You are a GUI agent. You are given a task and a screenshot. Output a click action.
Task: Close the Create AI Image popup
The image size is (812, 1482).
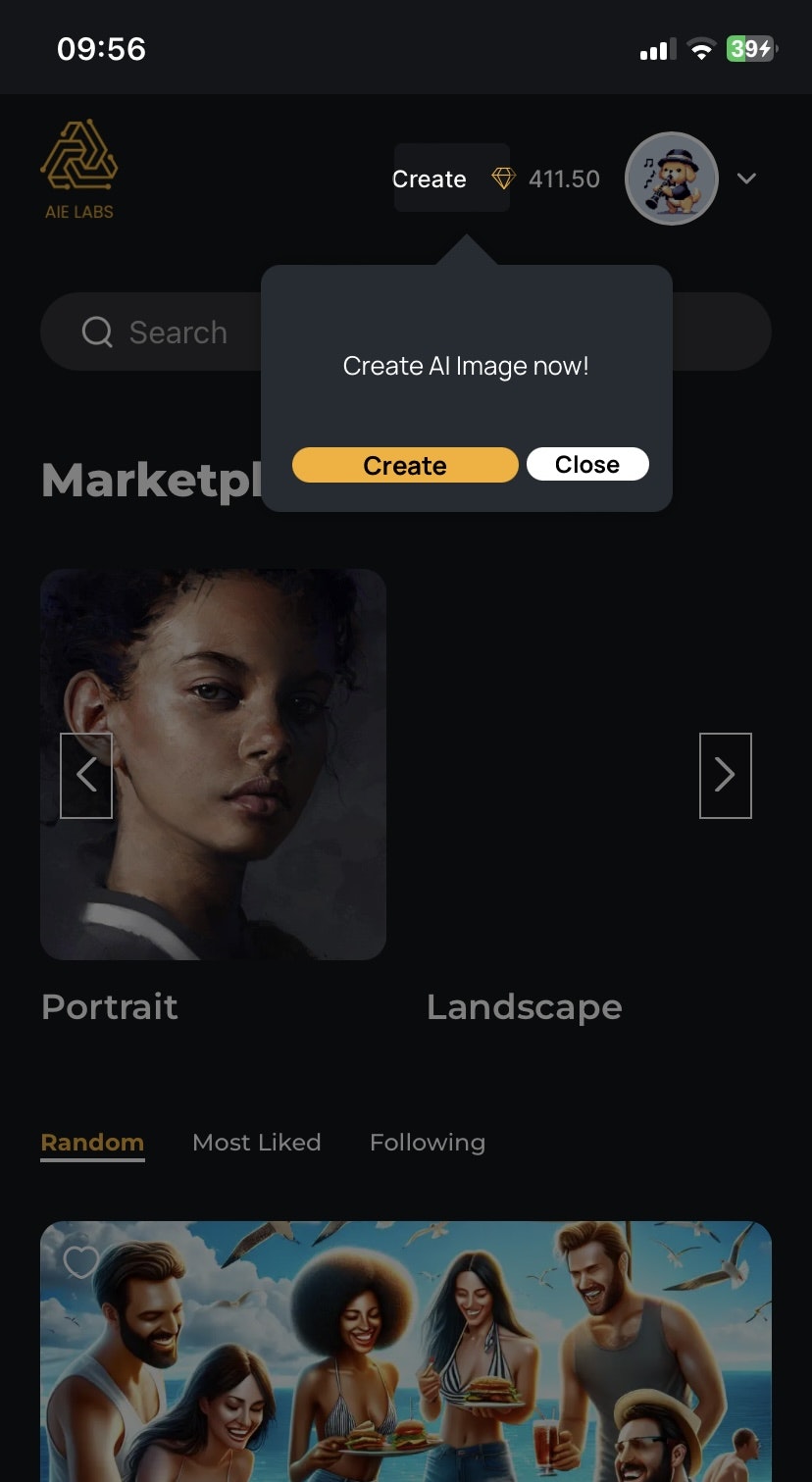(586, 464)
